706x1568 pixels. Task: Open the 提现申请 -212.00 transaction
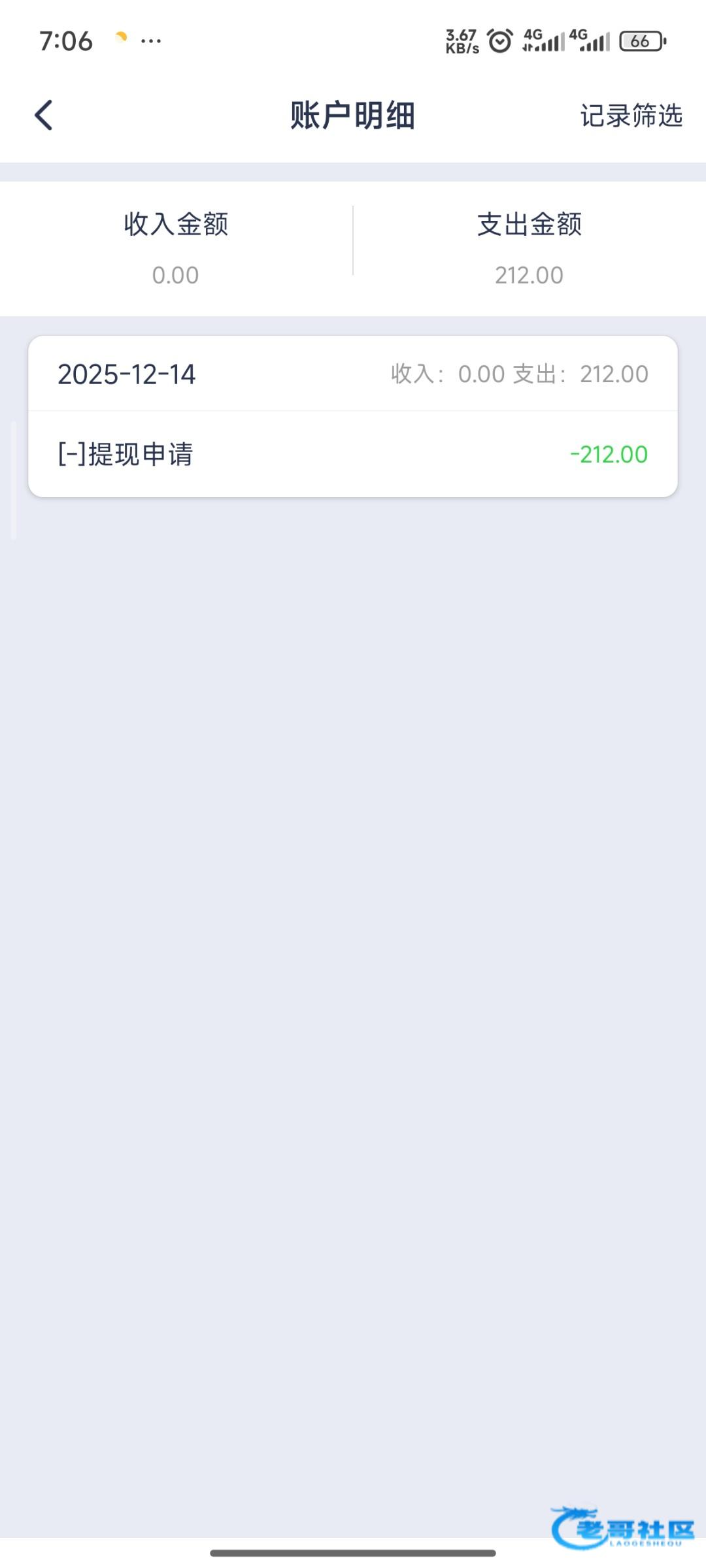[x=353, y=454]
